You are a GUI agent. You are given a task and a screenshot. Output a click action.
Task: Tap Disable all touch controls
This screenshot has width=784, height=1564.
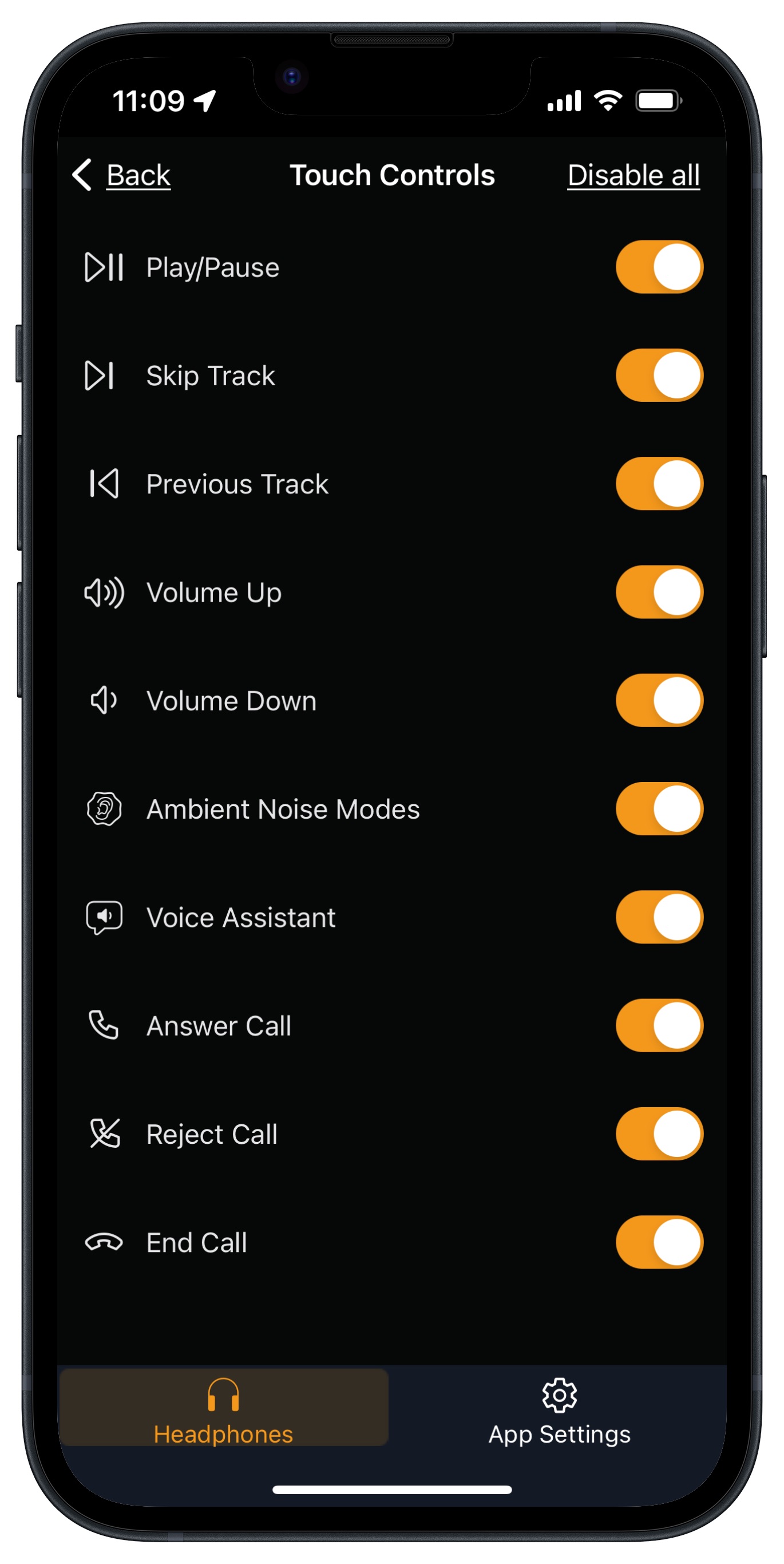[x=633, y=176]
